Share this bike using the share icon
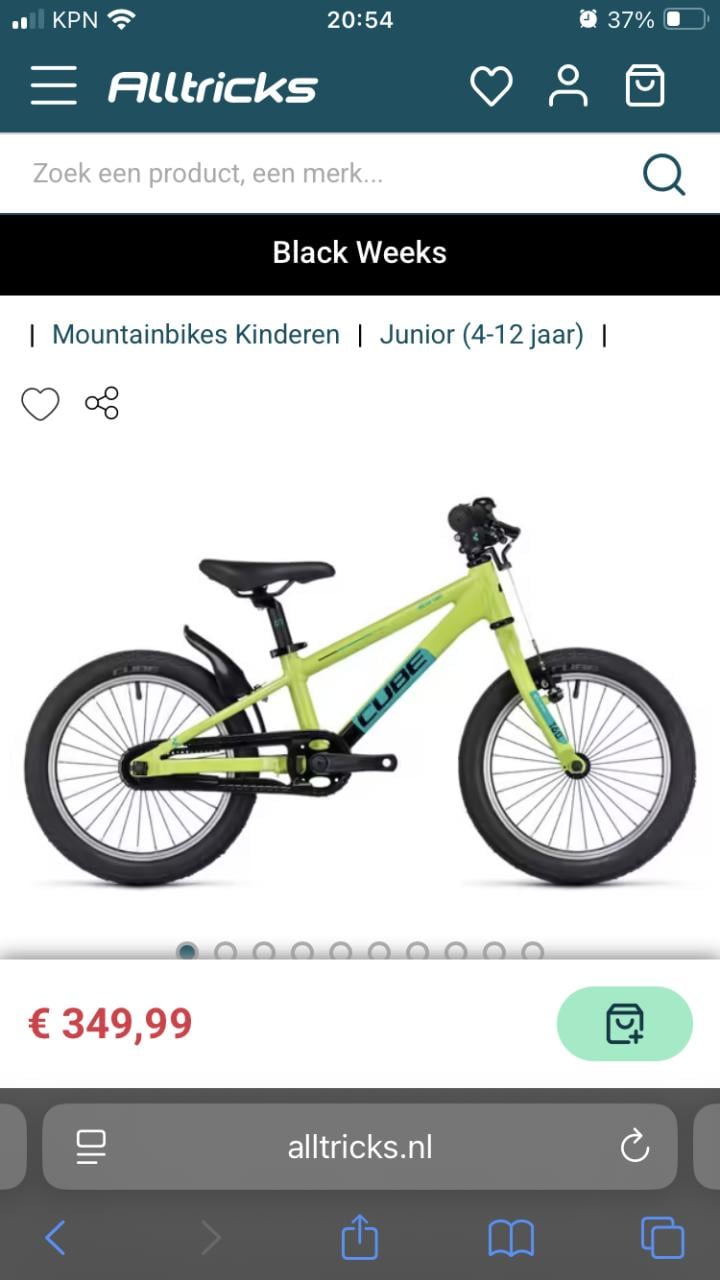 [100, 402]
